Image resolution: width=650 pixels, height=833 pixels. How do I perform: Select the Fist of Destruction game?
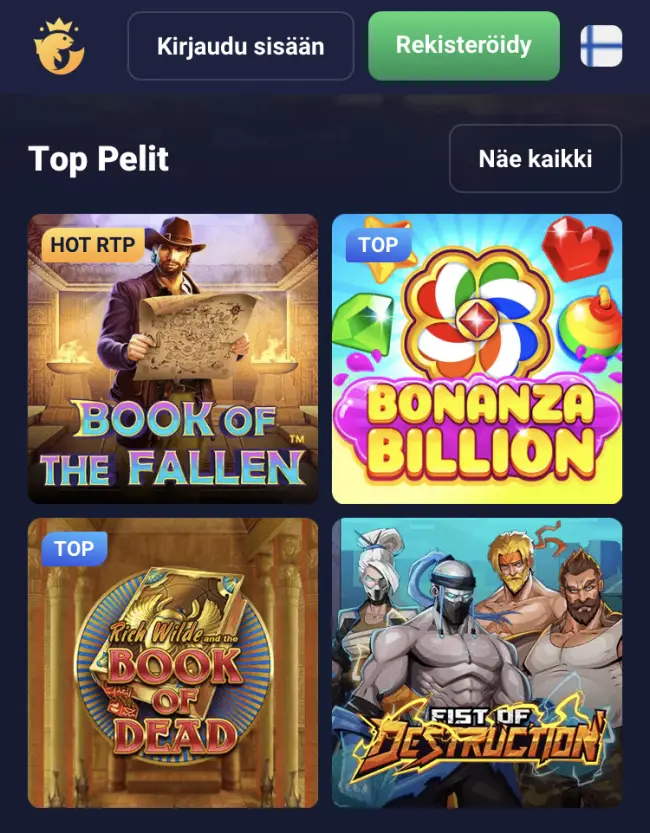(477, 662)
